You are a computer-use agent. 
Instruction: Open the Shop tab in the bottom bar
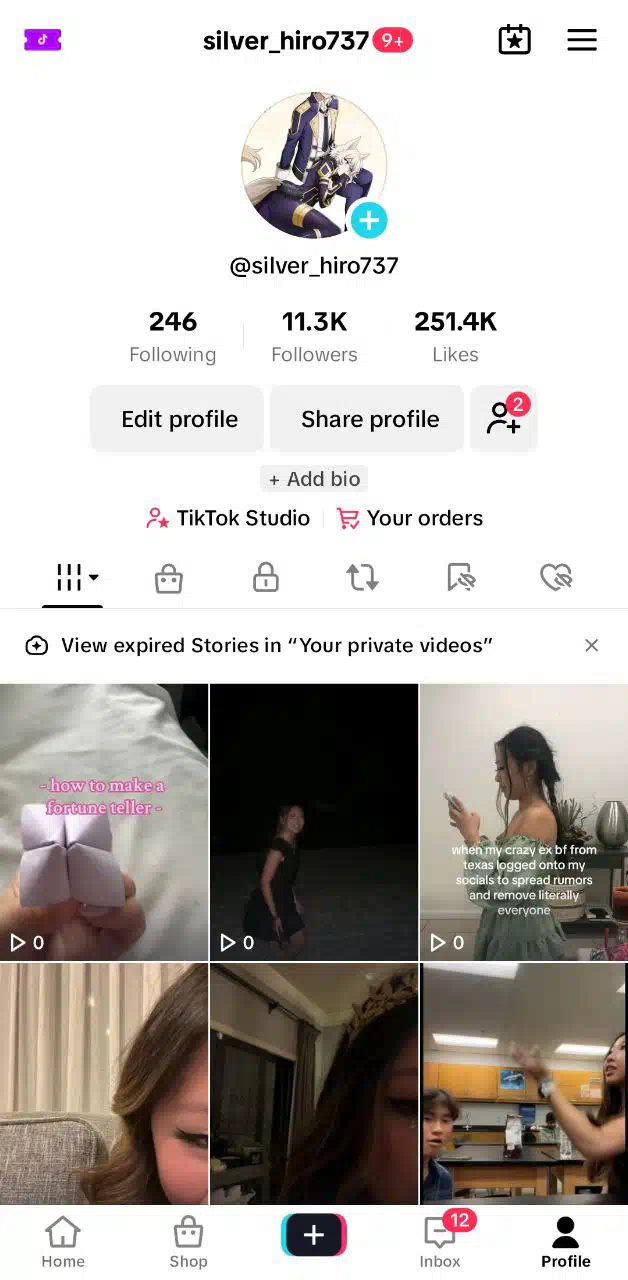click(188, 1242)
